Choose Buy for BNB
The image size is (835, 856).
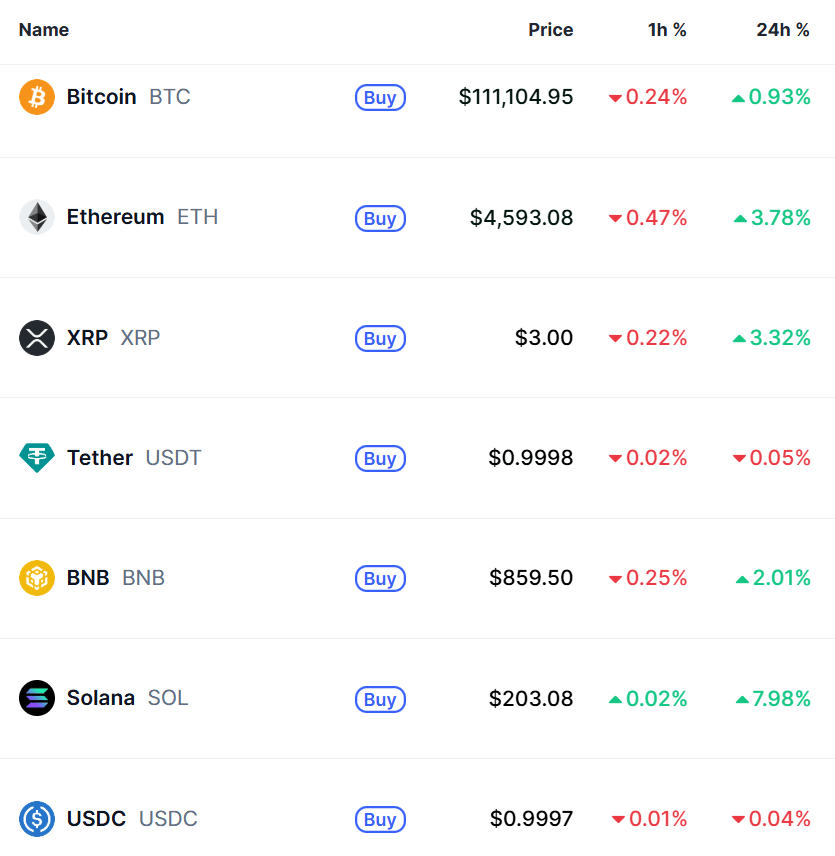(x=380, y=578)
